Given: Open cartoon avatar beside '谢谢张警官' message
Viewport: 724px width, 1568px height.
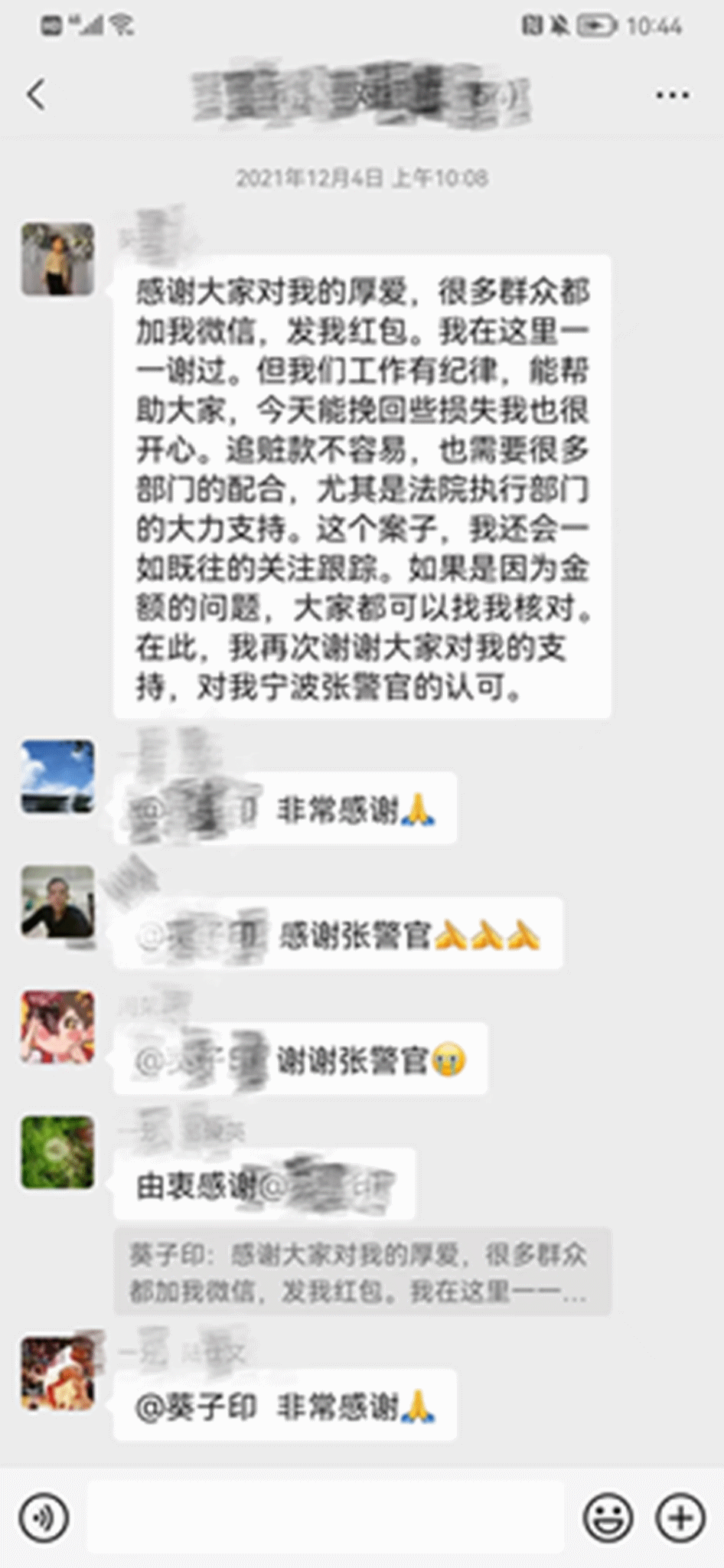Looking at the screenshot, I should coord(57,1027).
